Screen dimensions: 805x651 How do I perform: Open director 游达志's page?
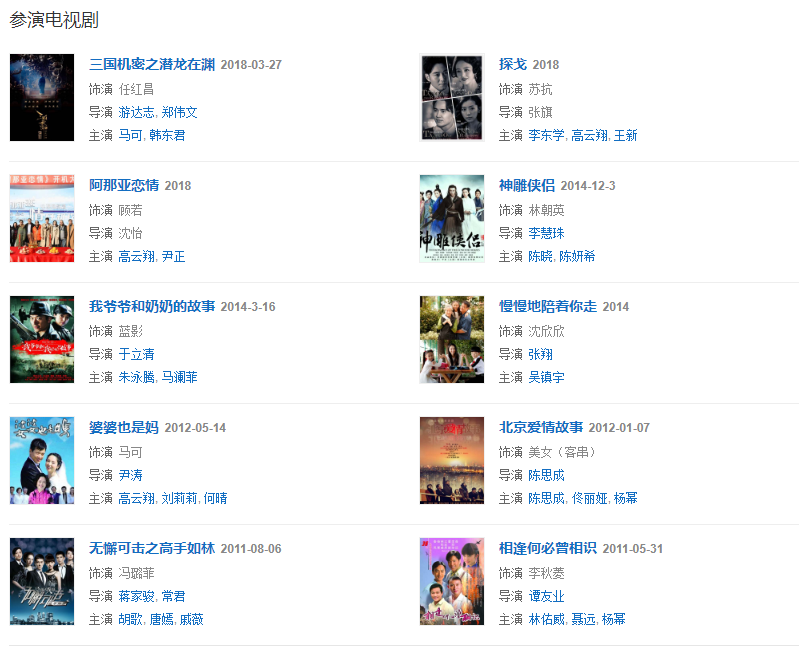point(136,113)
